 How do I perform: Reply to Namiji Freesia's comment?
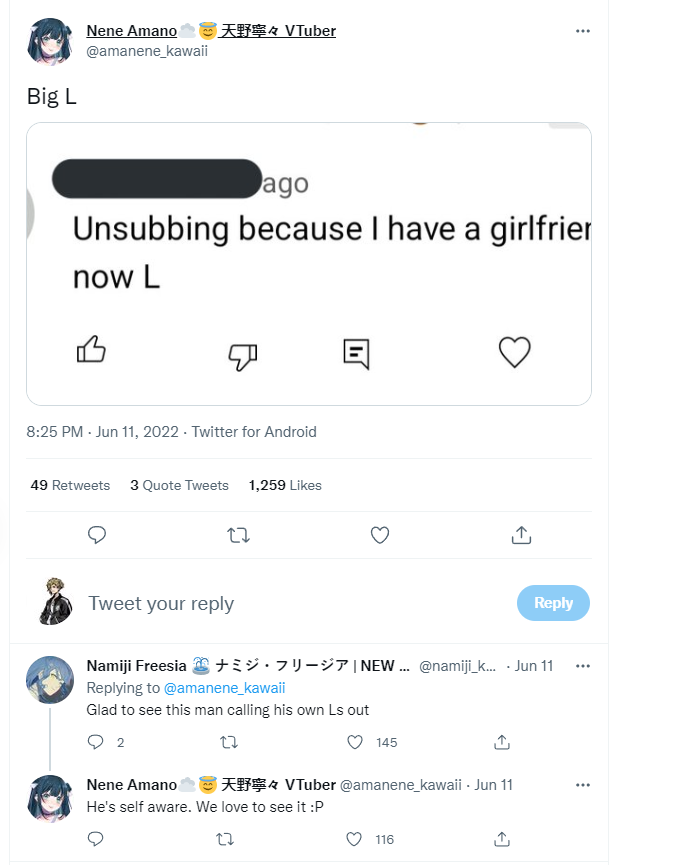(x=96, y=742)
